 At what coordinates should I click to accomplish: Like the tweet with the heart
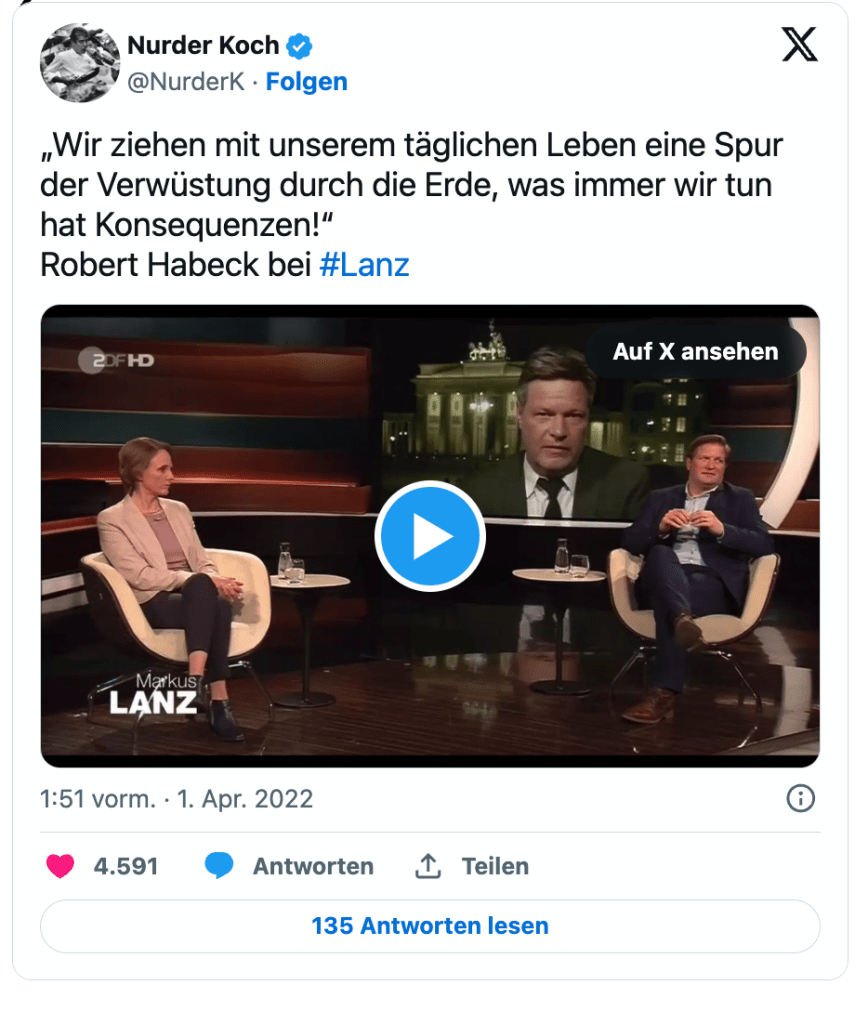61,866
